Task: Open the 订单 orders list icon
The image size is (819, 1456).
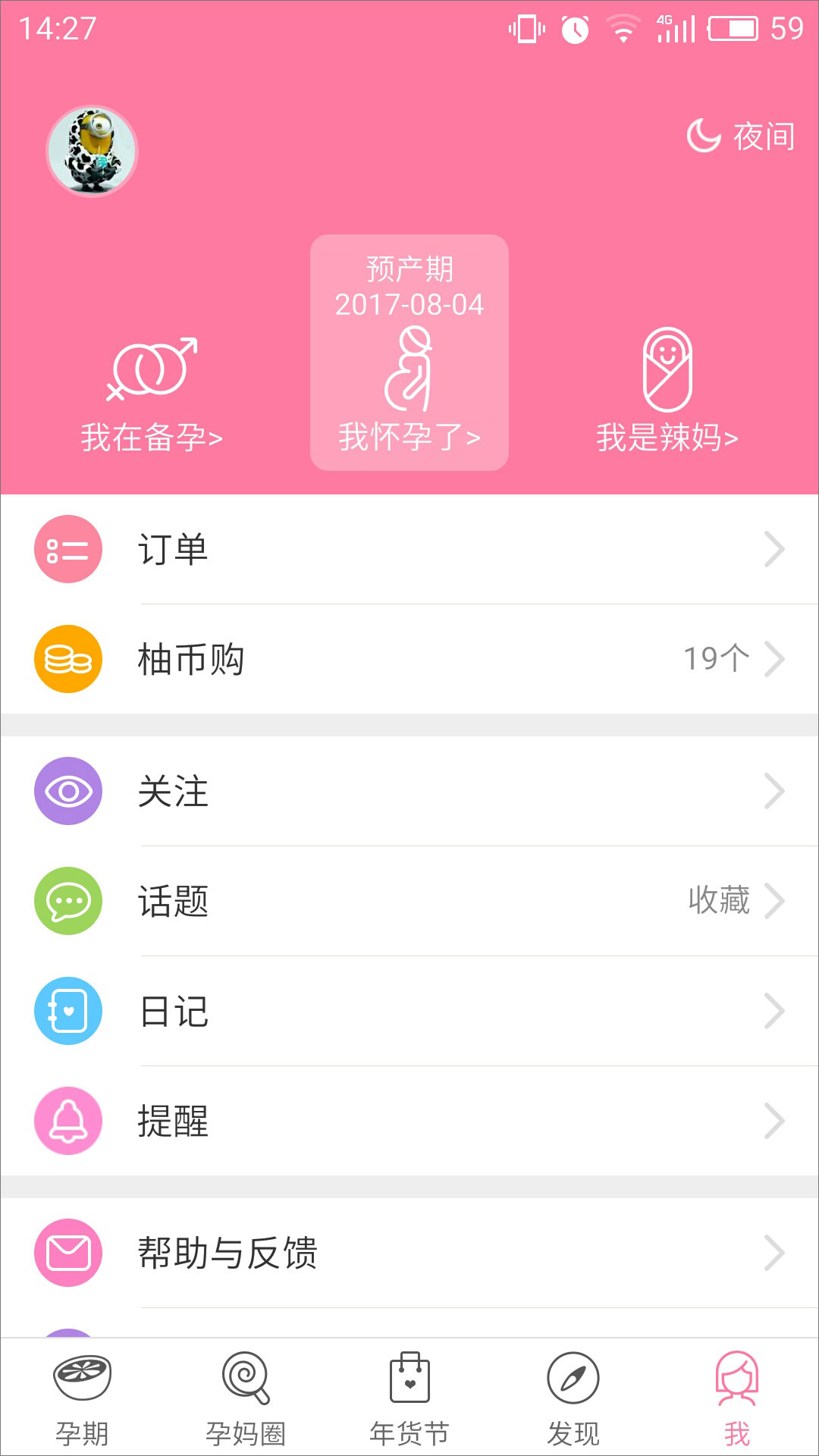Action: [67, 550]
